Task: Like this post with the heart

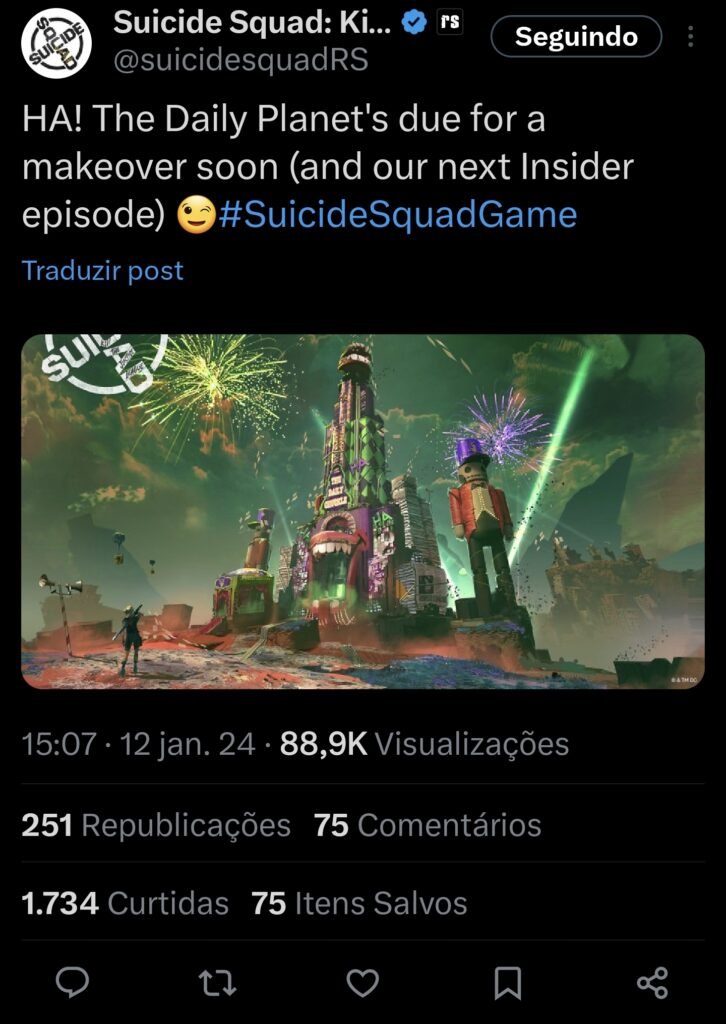Action: coord(363,982)
